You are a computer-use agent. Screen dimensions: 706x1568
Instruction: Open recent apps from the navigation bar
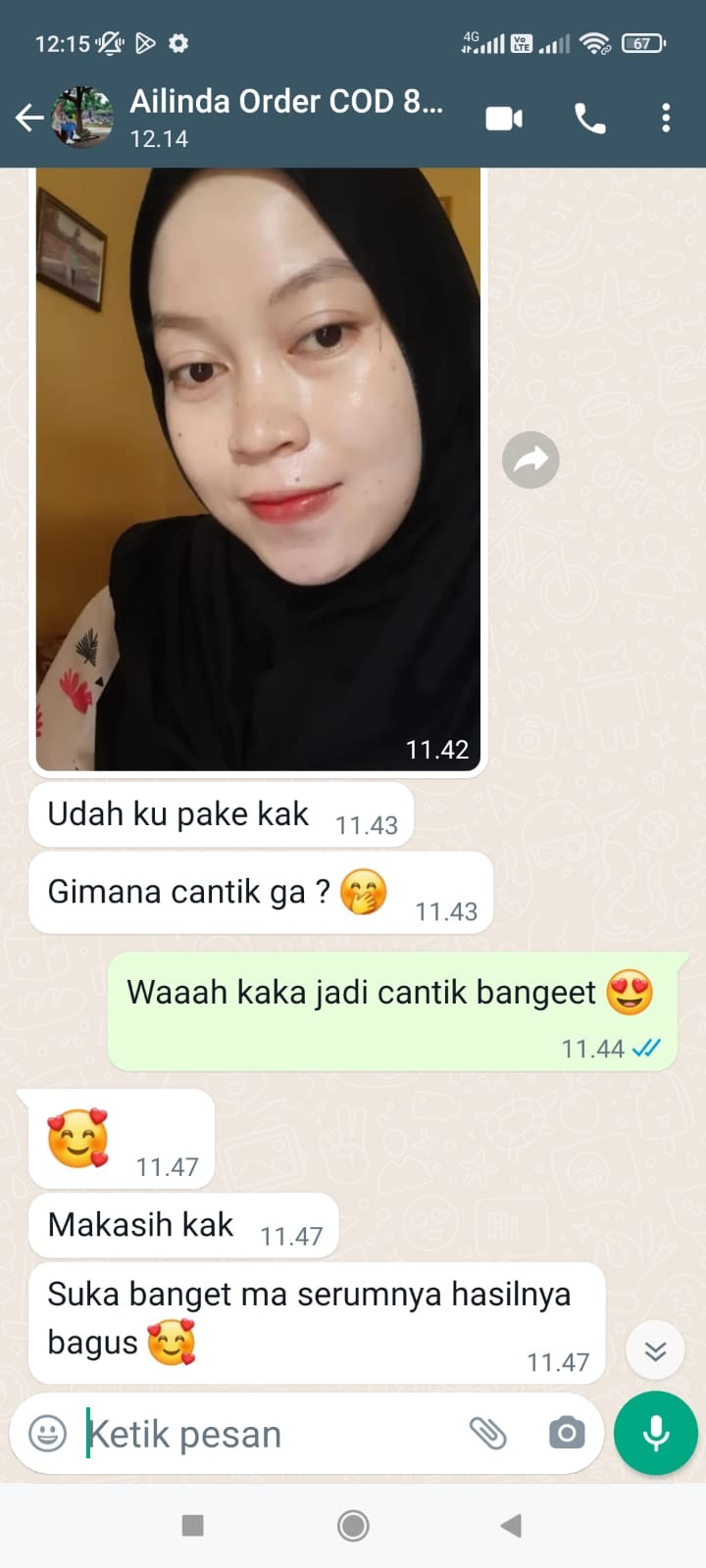(193, 1525)
